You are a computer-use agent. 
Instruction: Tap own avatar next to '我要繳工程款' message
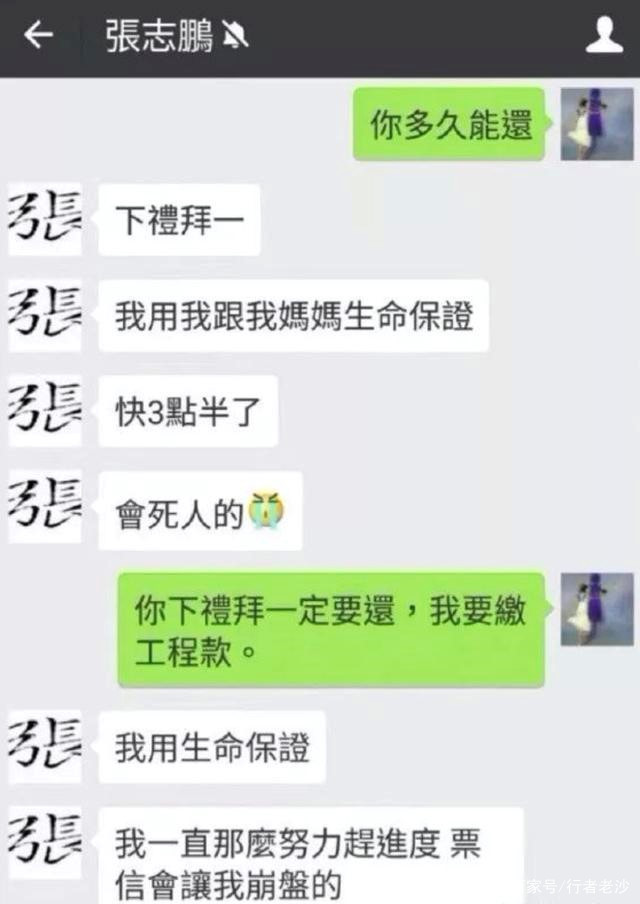[597, 609]
